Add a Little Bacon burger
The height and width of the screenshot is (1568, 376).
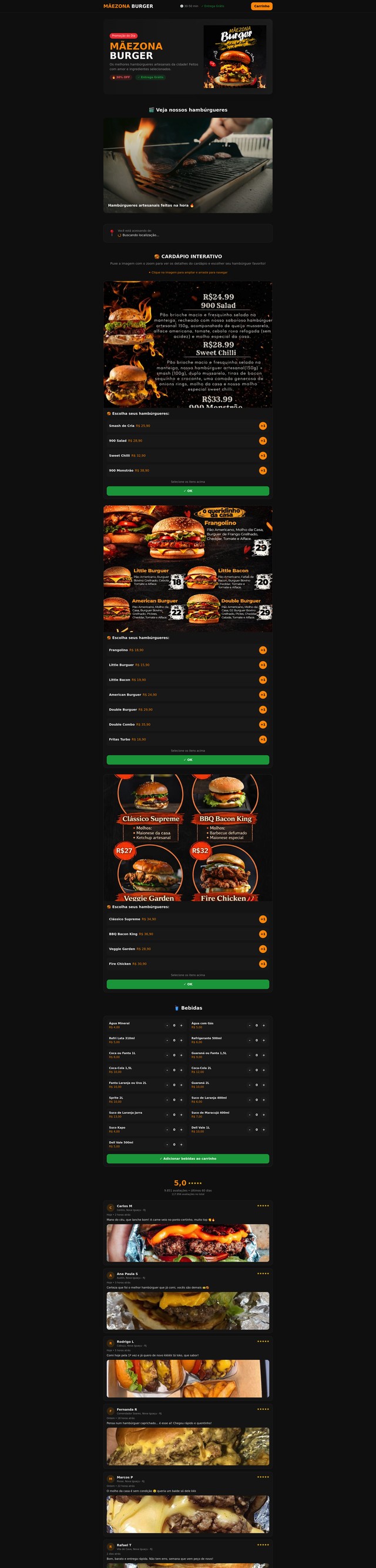(263, 680)
